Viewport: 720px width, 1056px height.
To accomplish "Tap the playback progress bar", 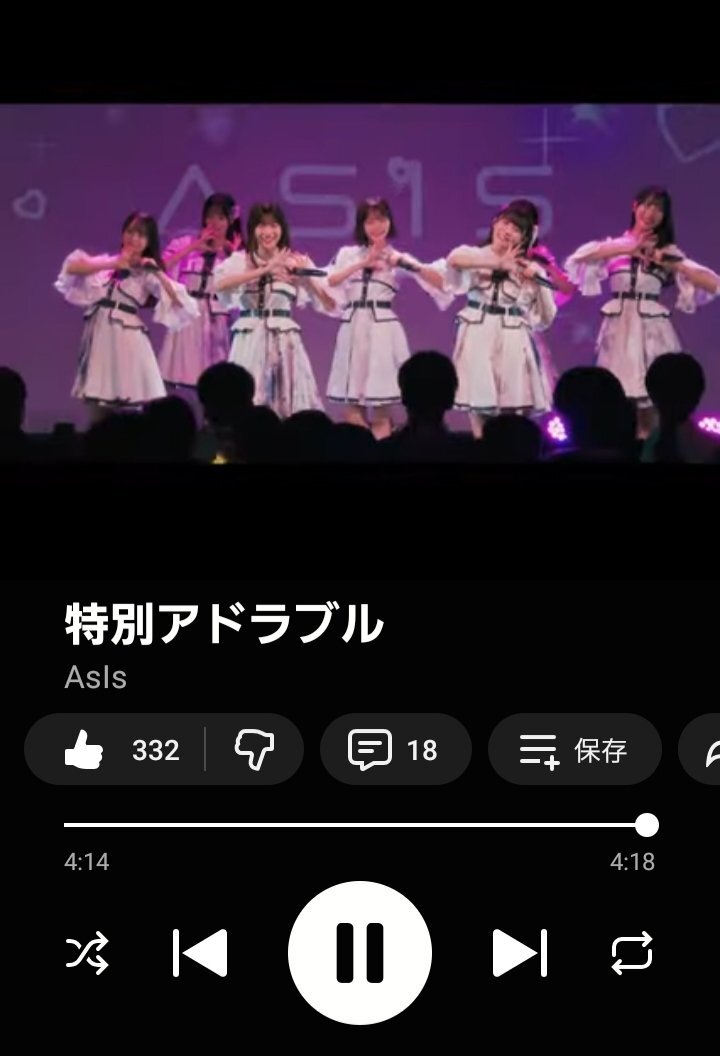I will tap(355, 825).
